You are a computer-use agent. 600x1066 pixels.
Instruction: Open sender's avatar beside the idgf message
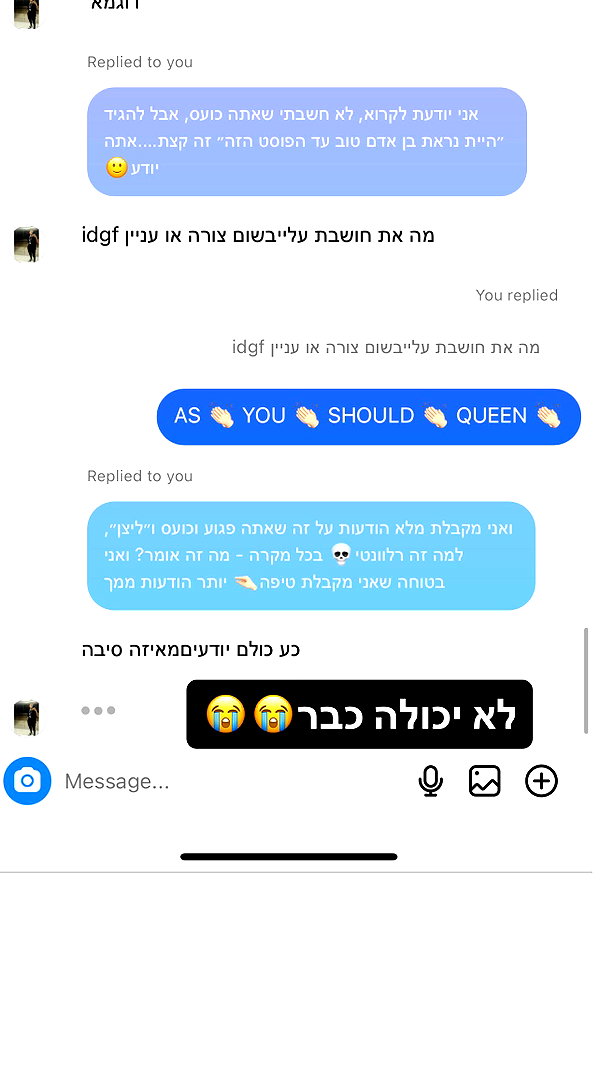27,244
